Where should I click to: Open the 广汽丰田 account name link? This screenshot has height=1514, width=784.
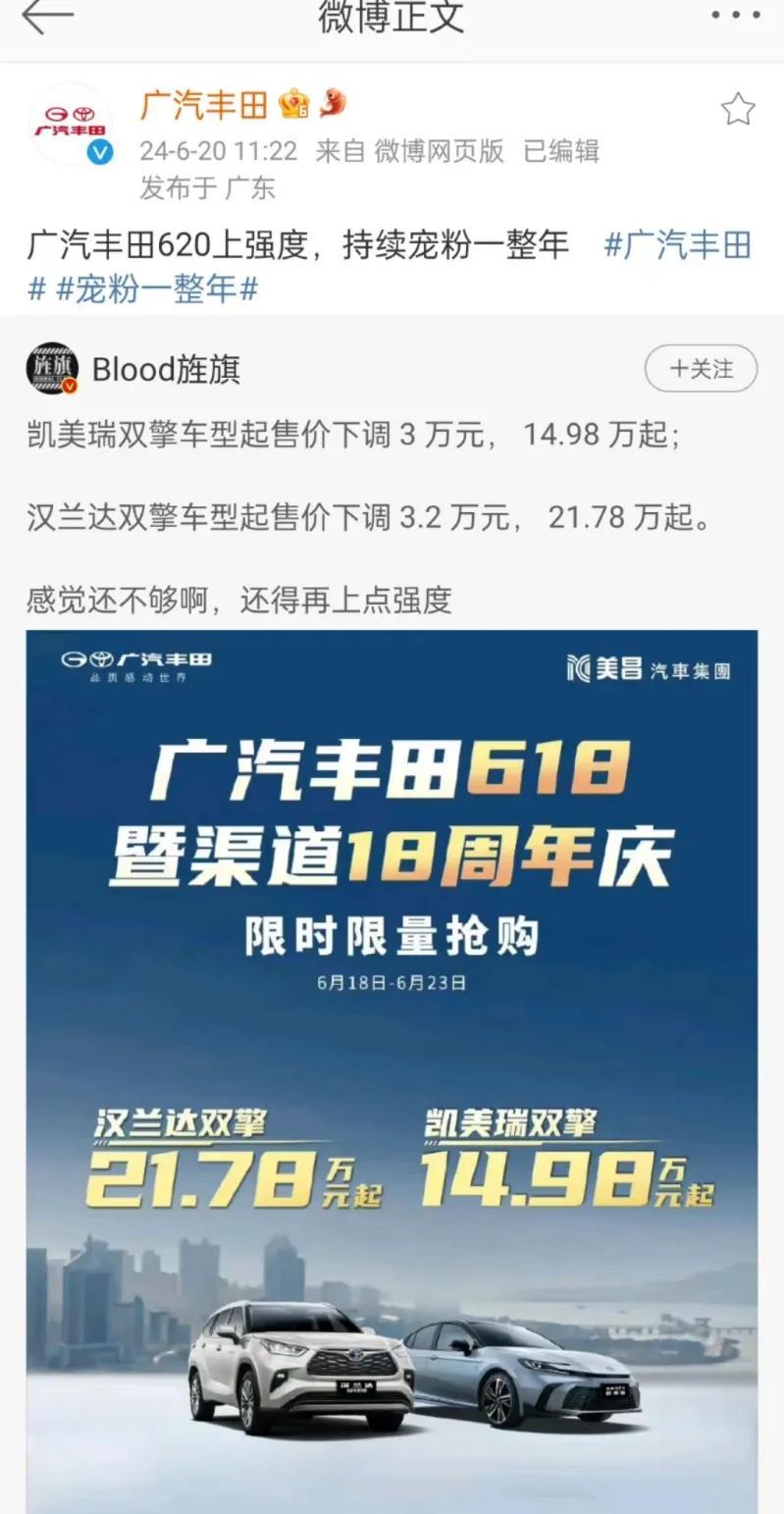pos(203,105)
